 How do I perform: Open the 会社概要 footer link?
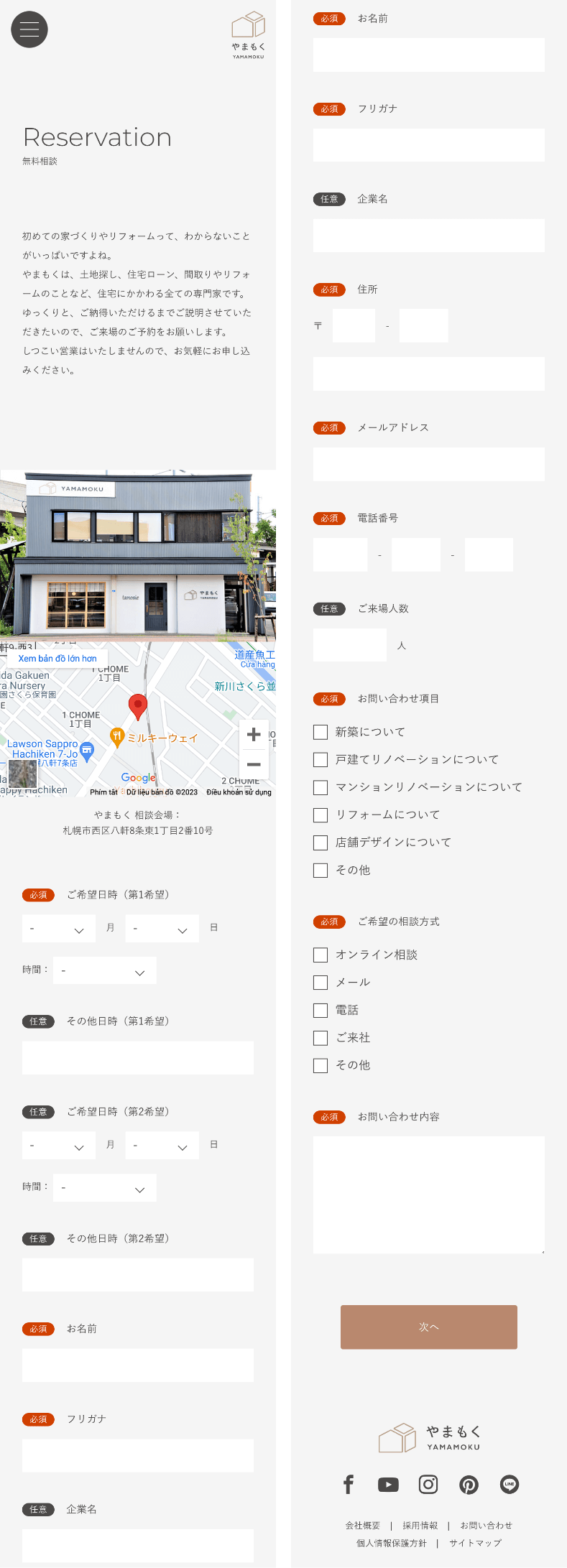tap(363, 1526)
